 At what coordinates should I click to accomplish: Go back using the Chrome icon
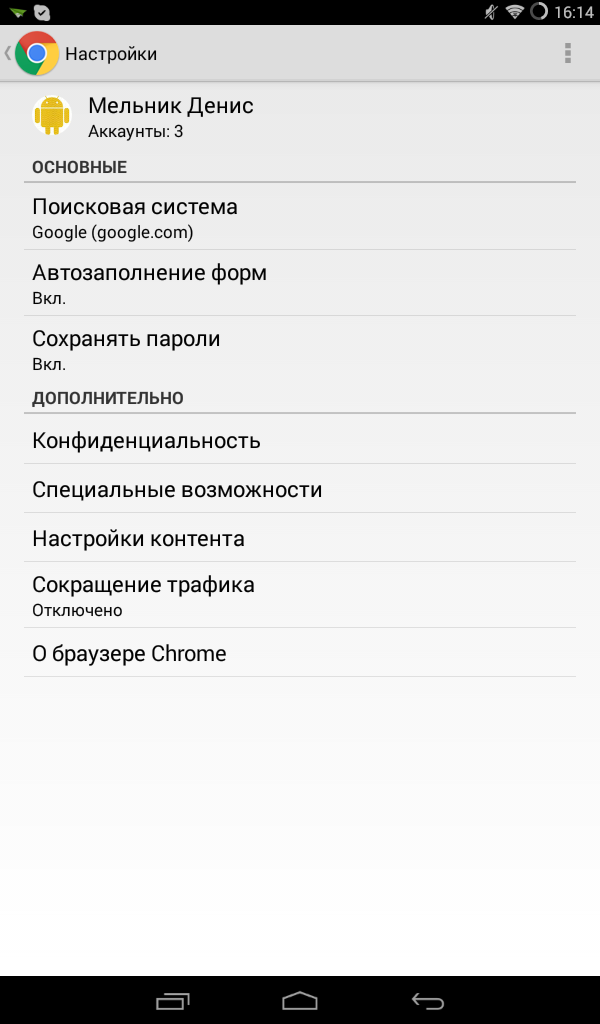(x=36, y=54)
